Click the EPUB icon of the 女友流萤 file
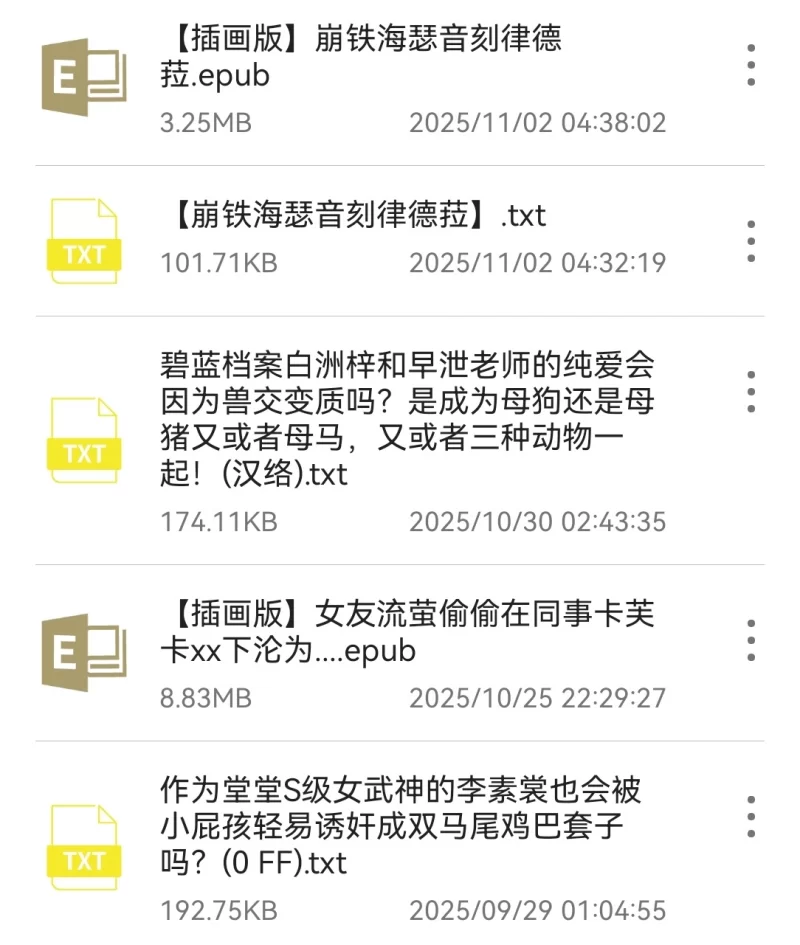Screen dimensions: 800x945 tap(84, 645)
